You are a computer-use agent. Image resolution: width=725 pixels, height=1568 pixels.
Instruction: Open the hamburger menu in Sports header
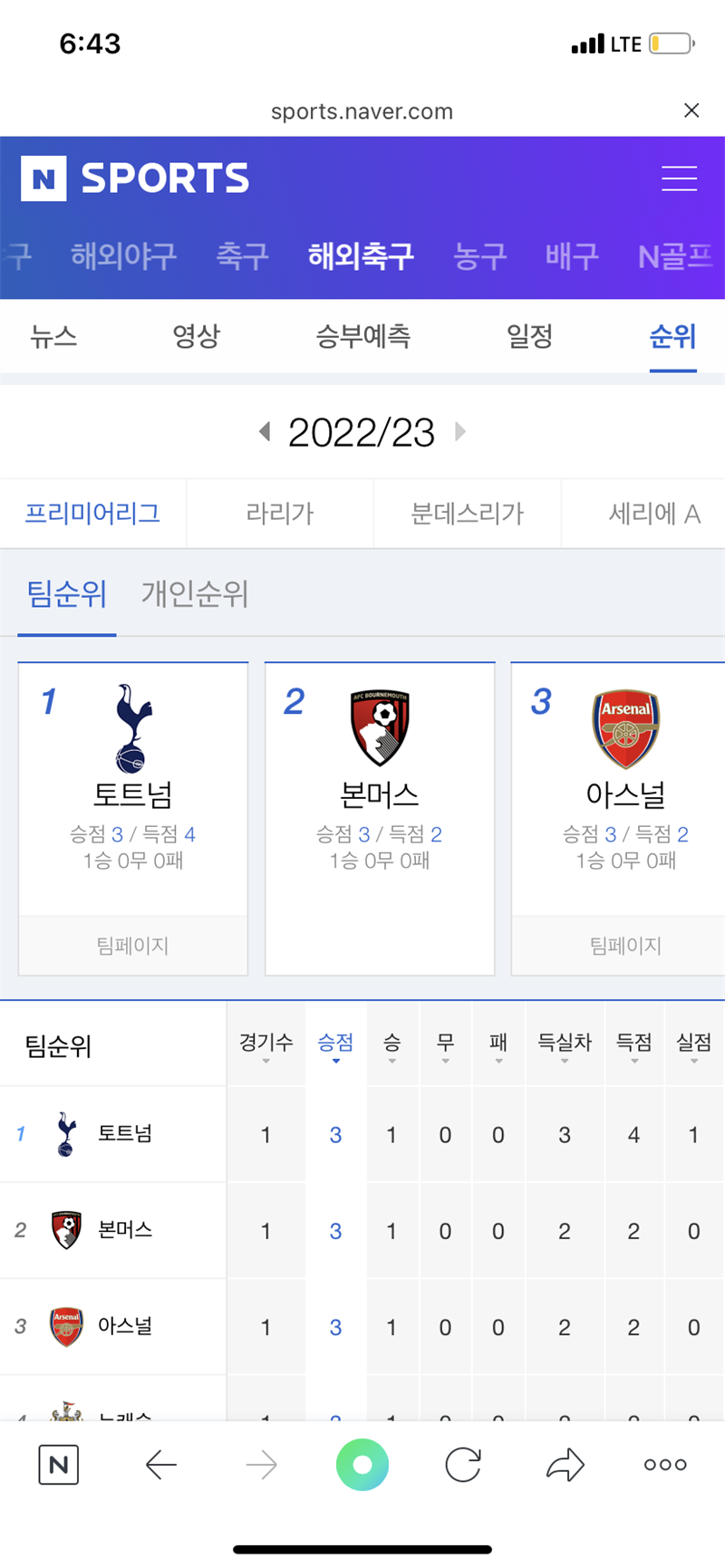tap(679, 178)
